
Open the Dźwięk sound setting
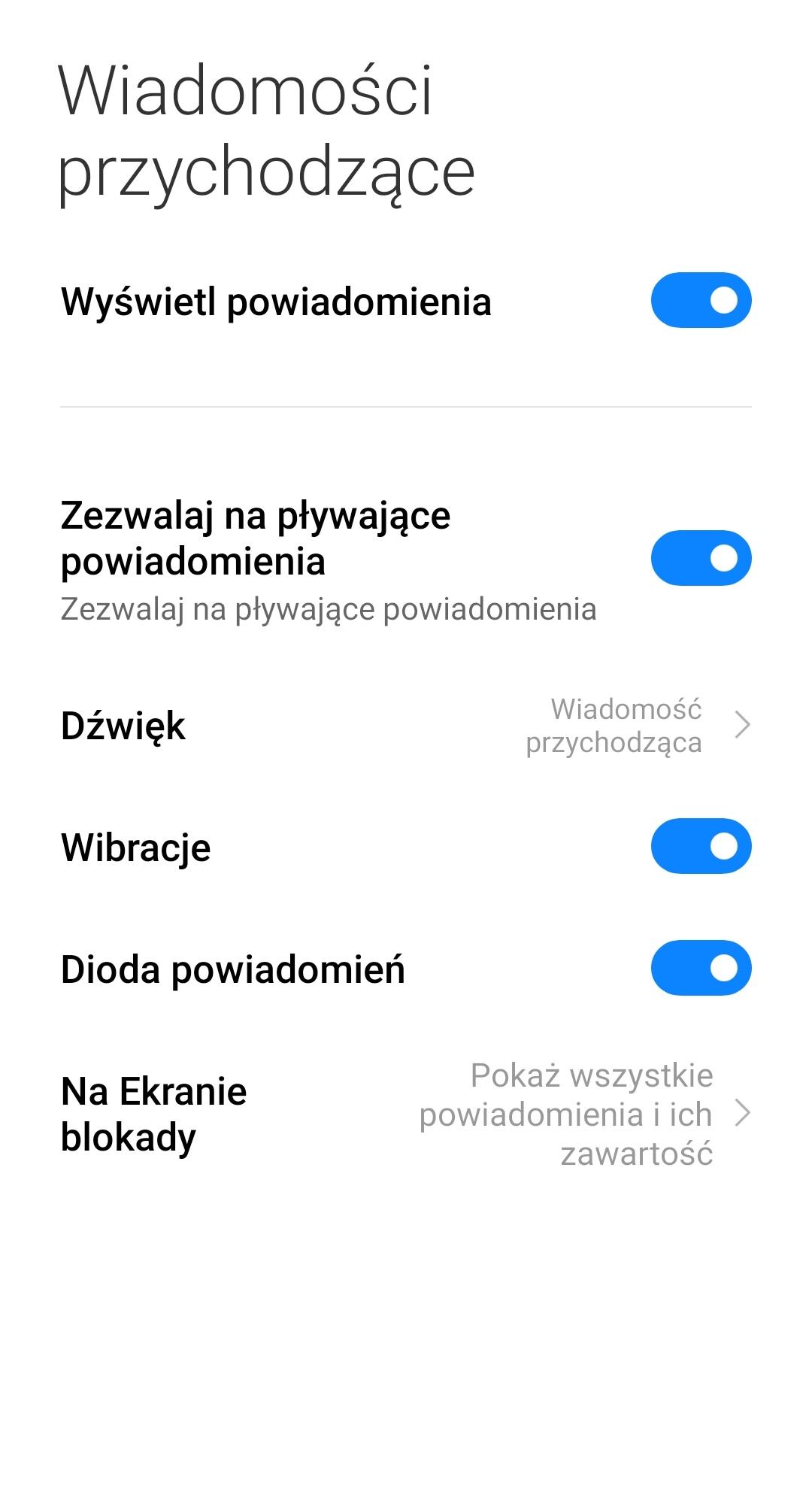pyautogui.click(x=406, y=726)
